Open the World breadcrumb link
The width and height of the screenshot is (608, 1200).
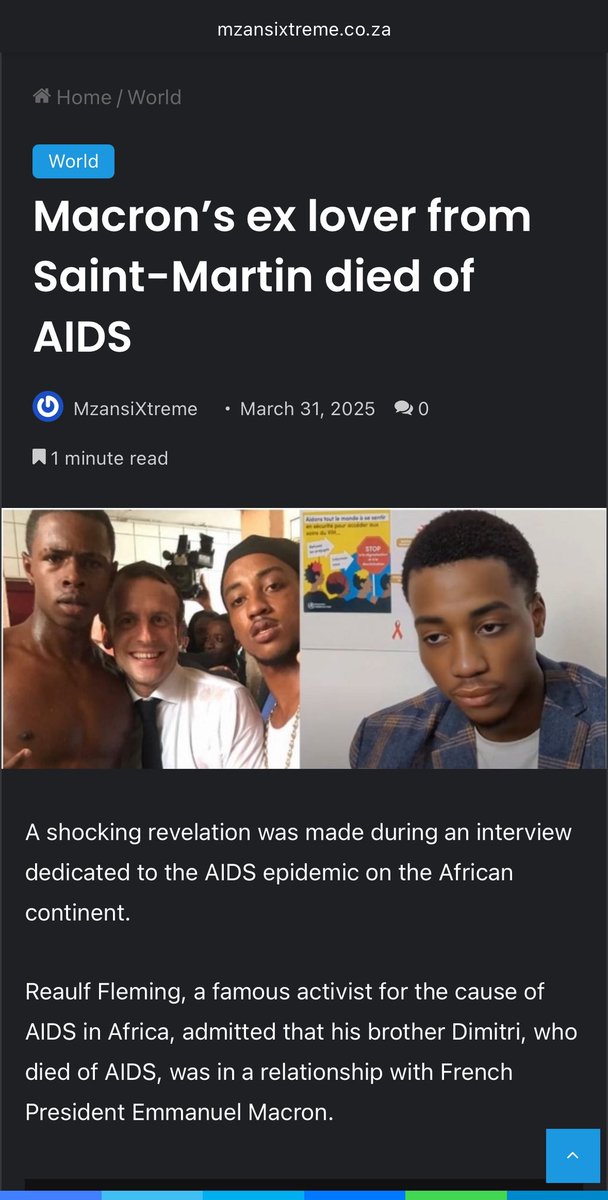tap(154, 97)
